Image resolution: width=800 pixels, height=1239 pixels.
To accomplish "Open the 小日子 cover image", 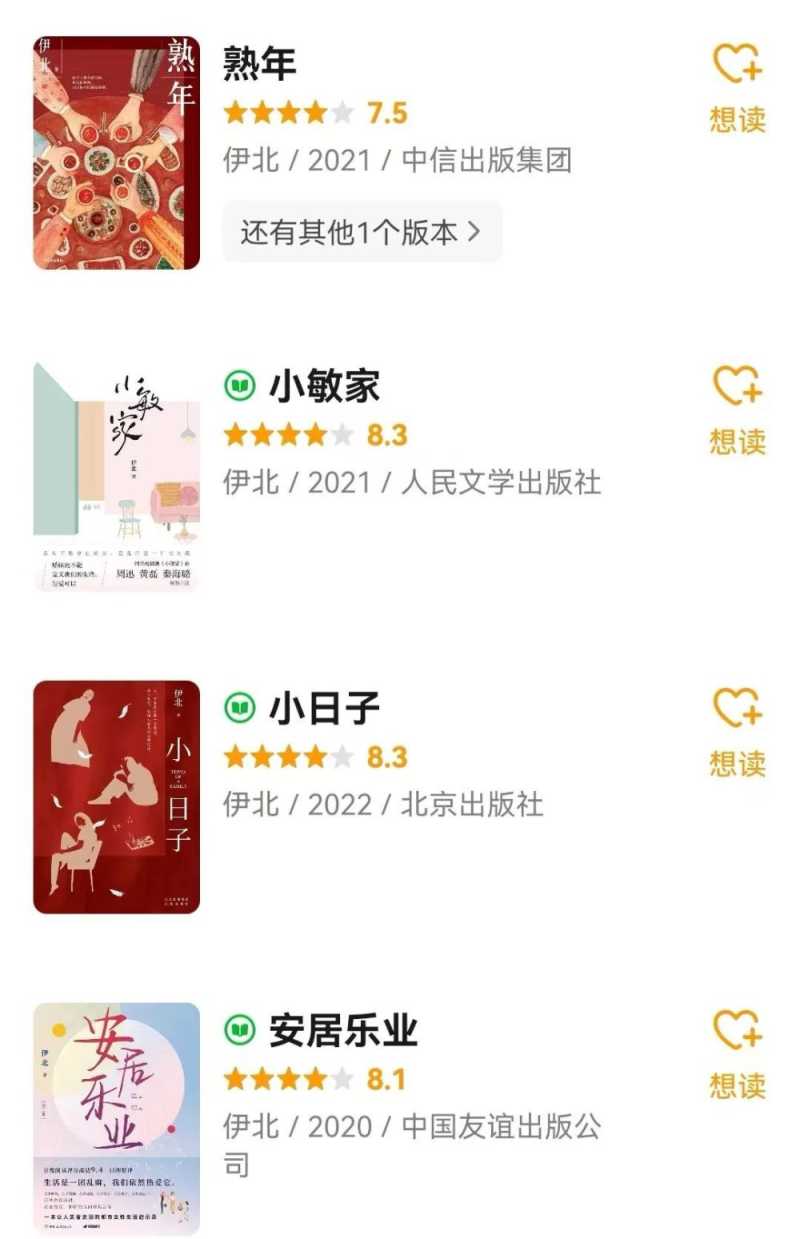I will [116, 797].
